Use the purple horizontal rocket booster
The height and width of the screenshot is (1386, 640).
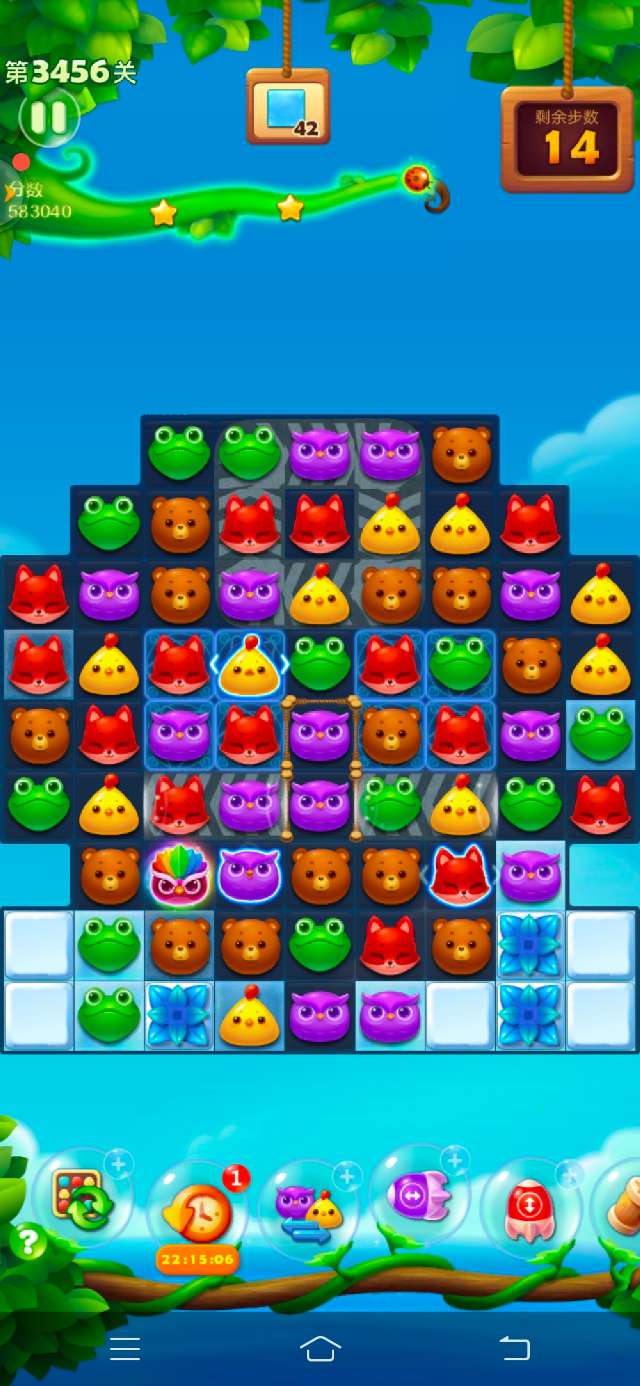420,1194
